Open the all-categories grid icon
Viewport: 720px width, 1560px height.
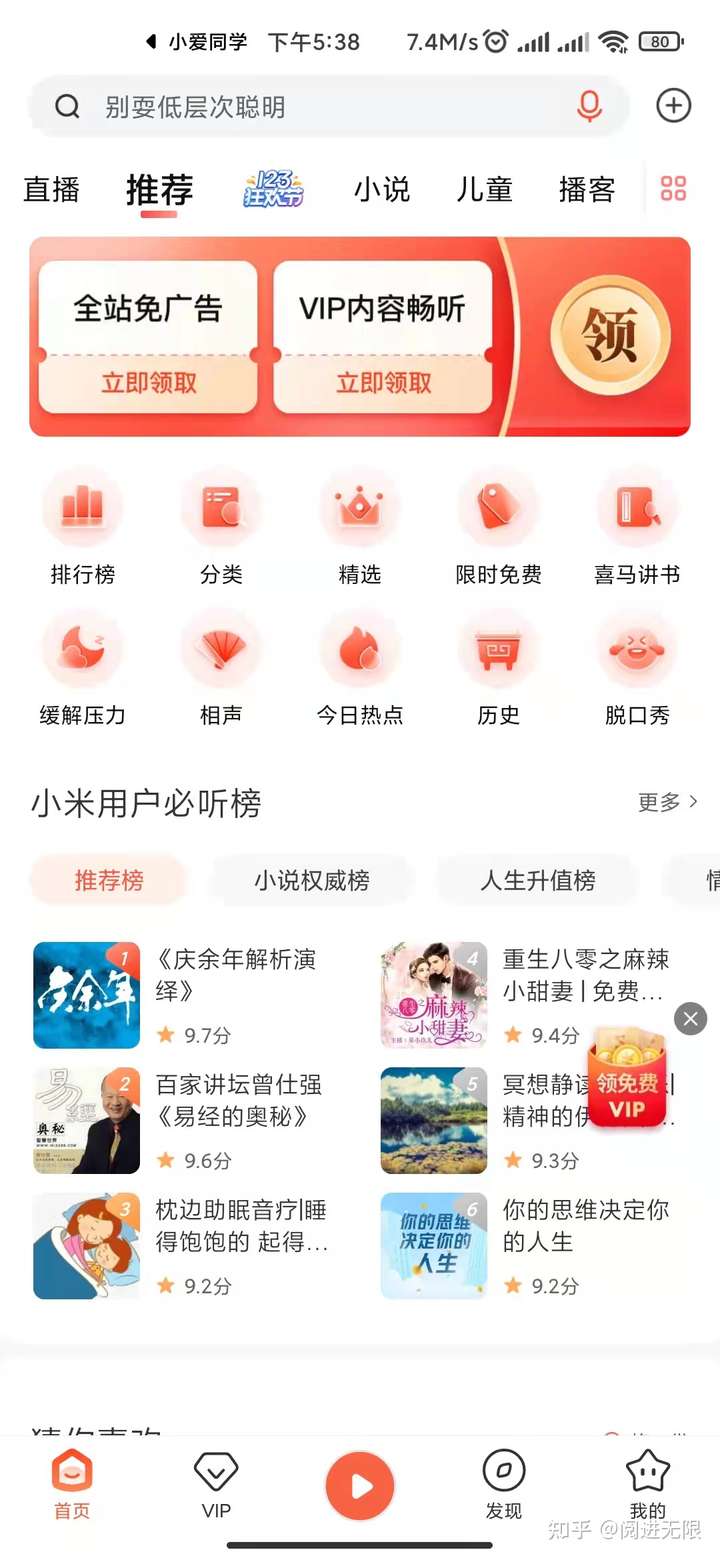tap(673, 188)
